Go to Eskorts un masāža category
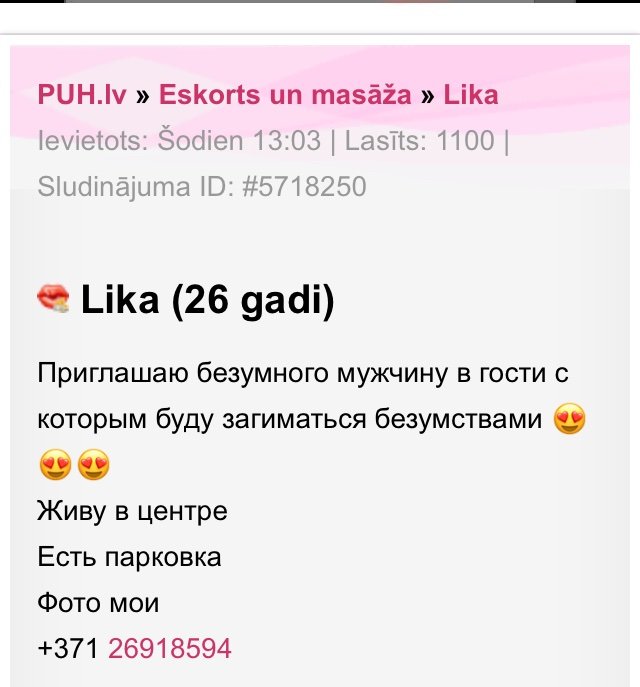Viewport: 640px width, 687px height. [285, 95]
